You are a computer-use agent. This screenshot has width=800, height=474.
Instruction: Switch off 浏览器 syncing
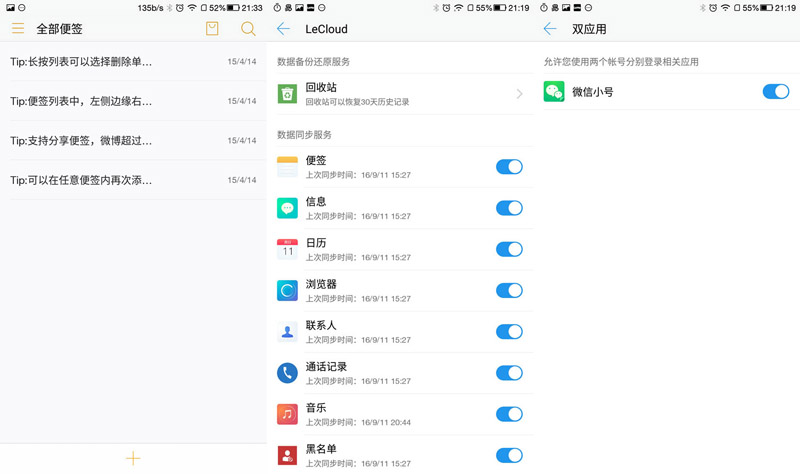click(x=509, y=290)
